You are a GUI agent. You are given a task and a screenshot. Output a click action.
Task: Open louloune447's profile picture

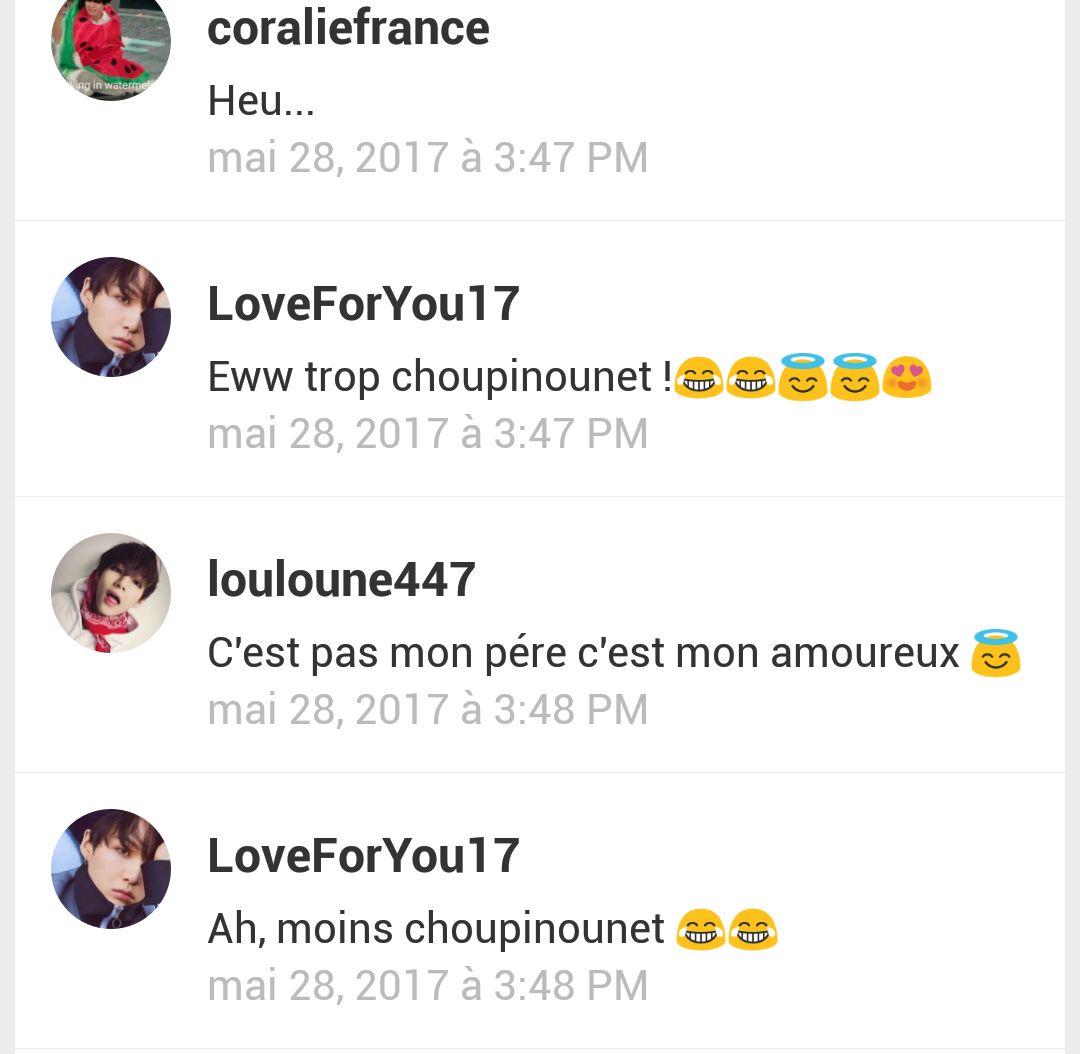click(110, 593)
